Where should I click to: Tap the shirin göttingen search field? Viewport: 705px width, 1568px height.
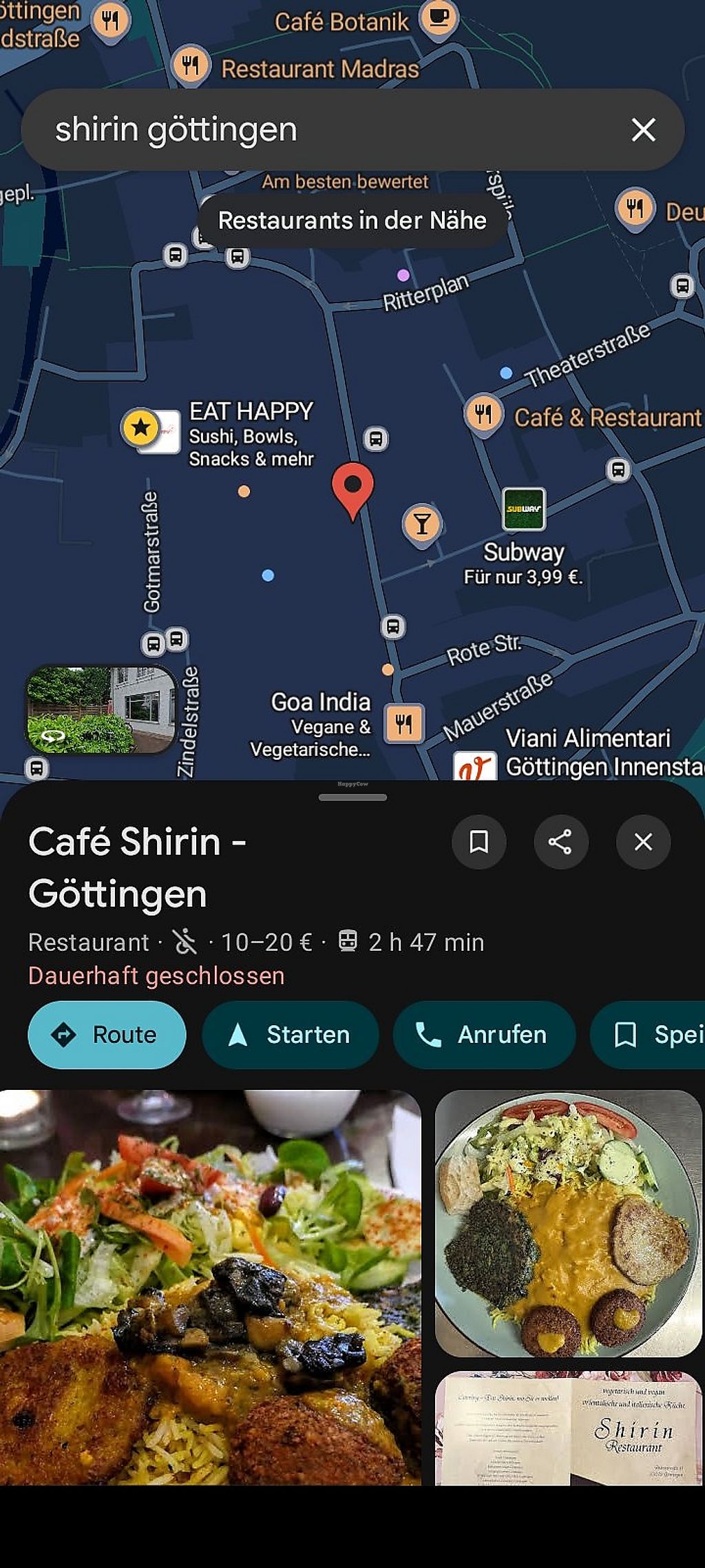[310, 130]
